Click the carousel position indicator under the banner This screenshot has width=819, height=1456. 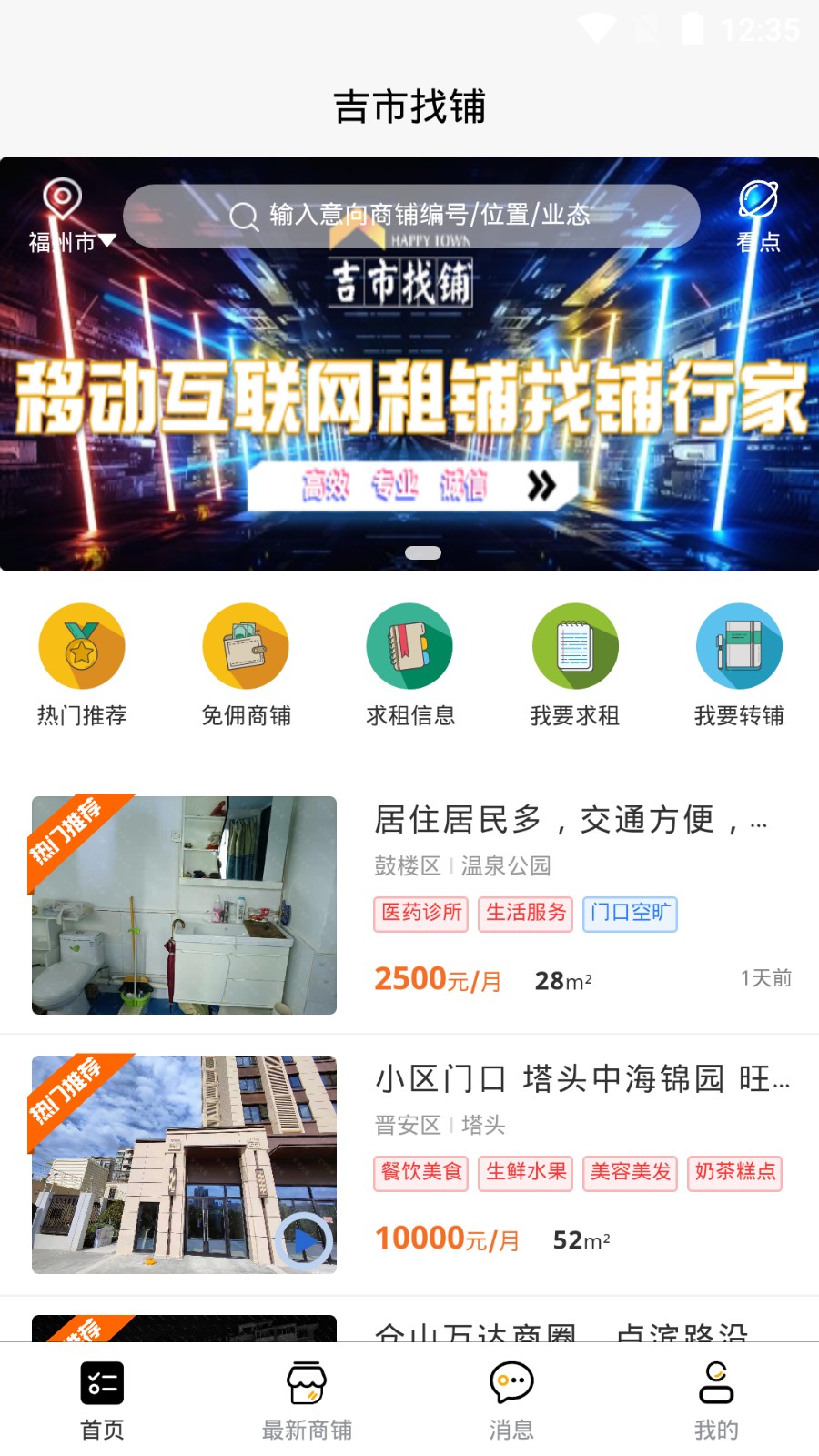pos(424,551)
